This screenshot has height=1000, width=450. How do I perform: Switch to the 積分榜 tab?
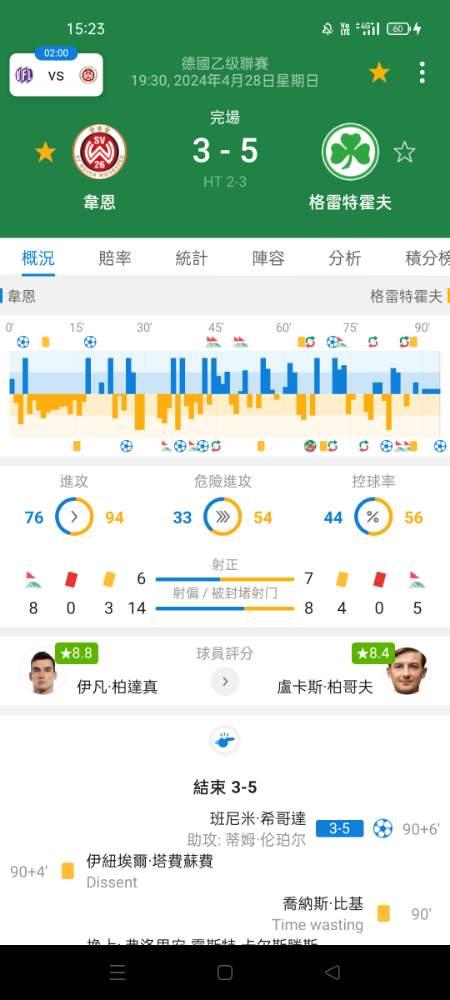coord(427,258)
